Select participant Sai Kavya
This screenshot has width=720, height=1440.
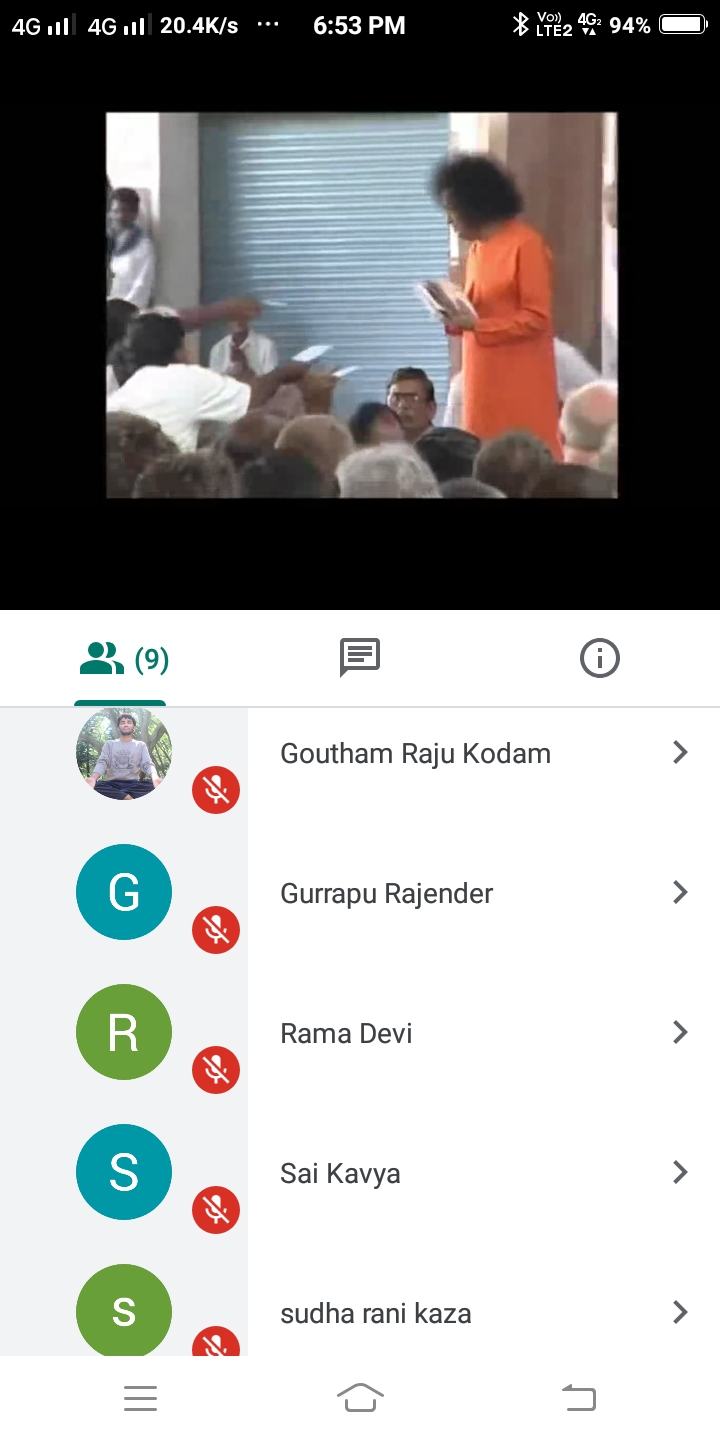click(x=480, y=1173)
